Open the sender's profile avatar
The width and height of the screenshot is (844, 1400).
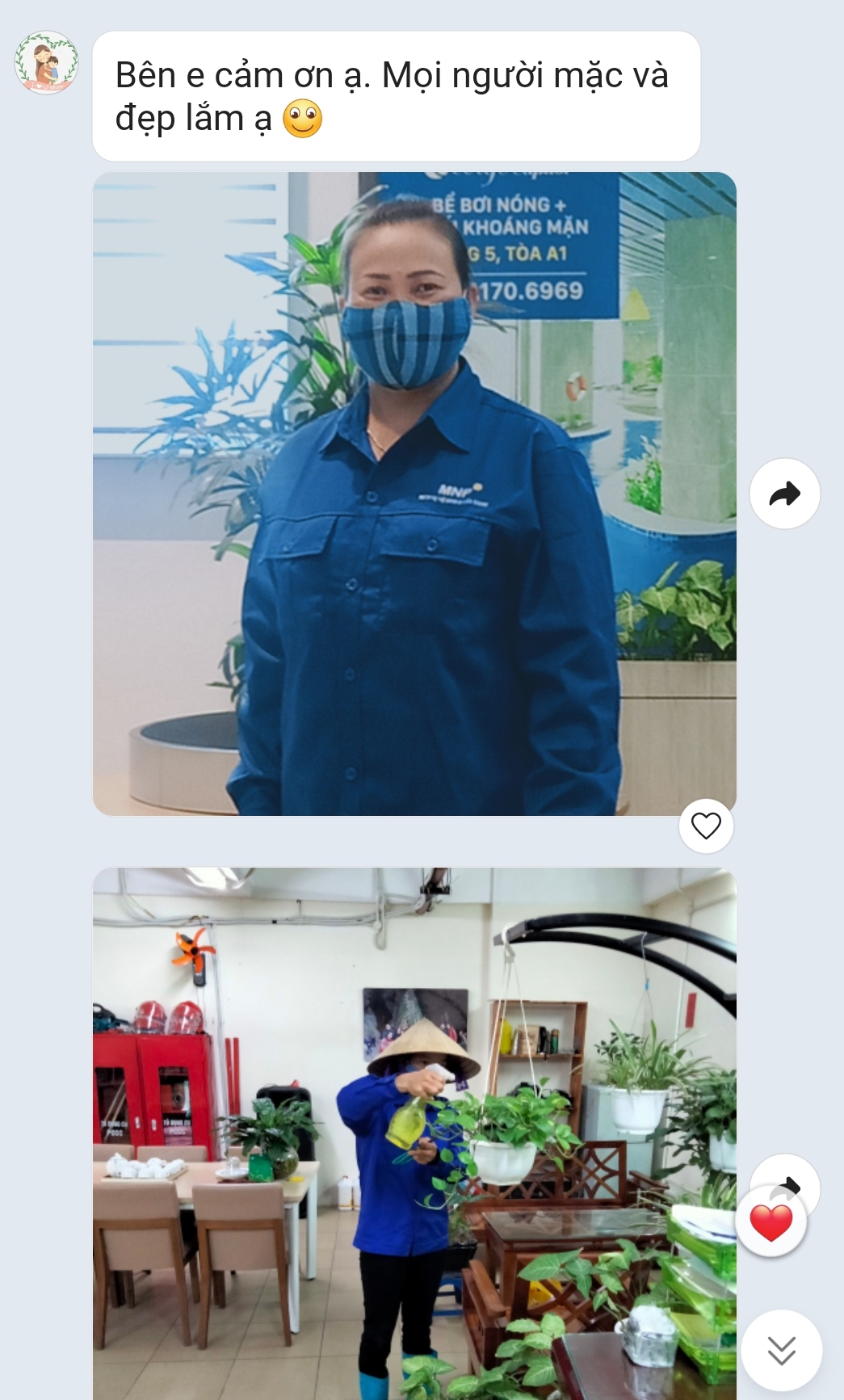46,62
